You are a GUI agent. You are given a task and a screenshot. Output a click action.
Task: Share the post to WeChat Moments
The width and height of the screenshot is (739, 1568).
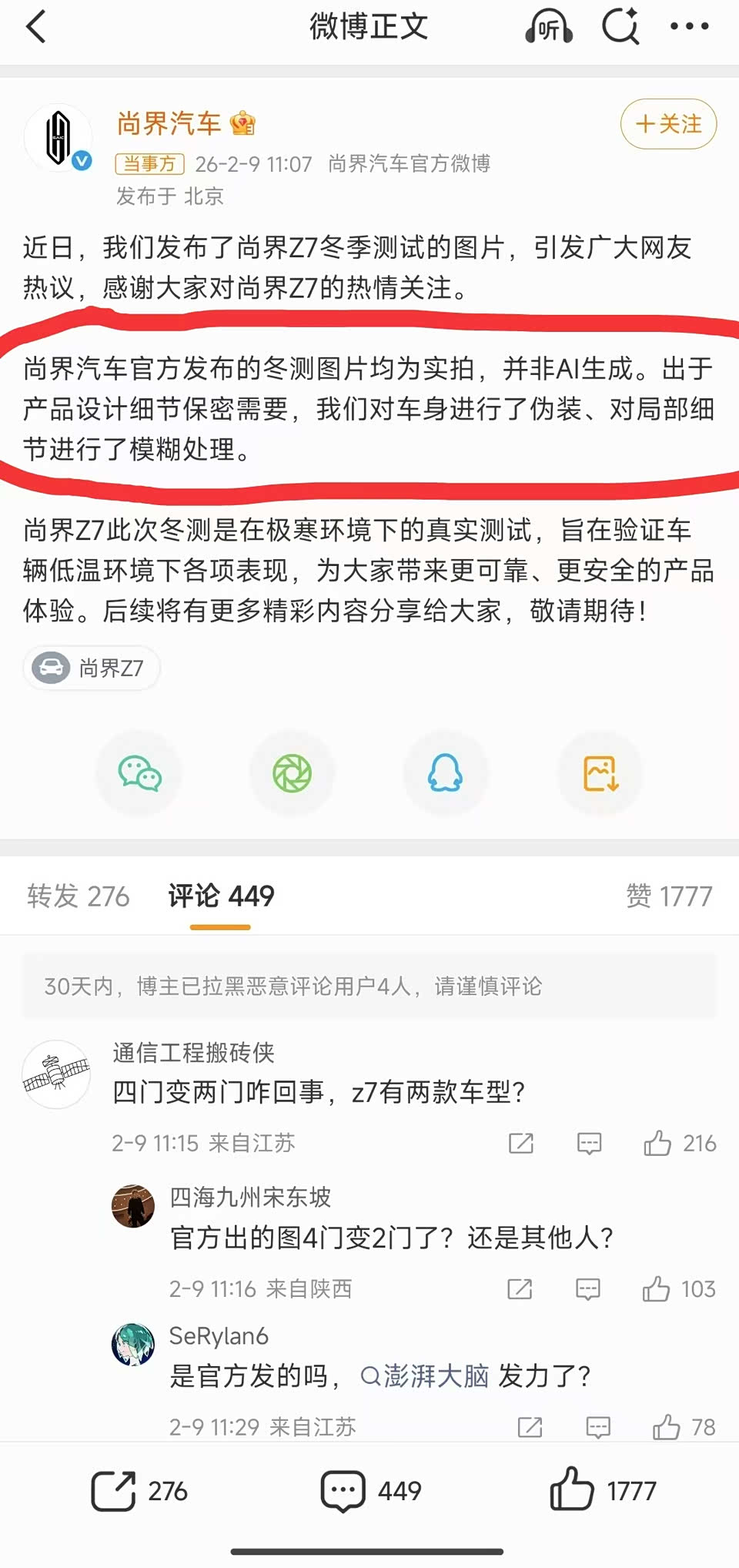293,773
